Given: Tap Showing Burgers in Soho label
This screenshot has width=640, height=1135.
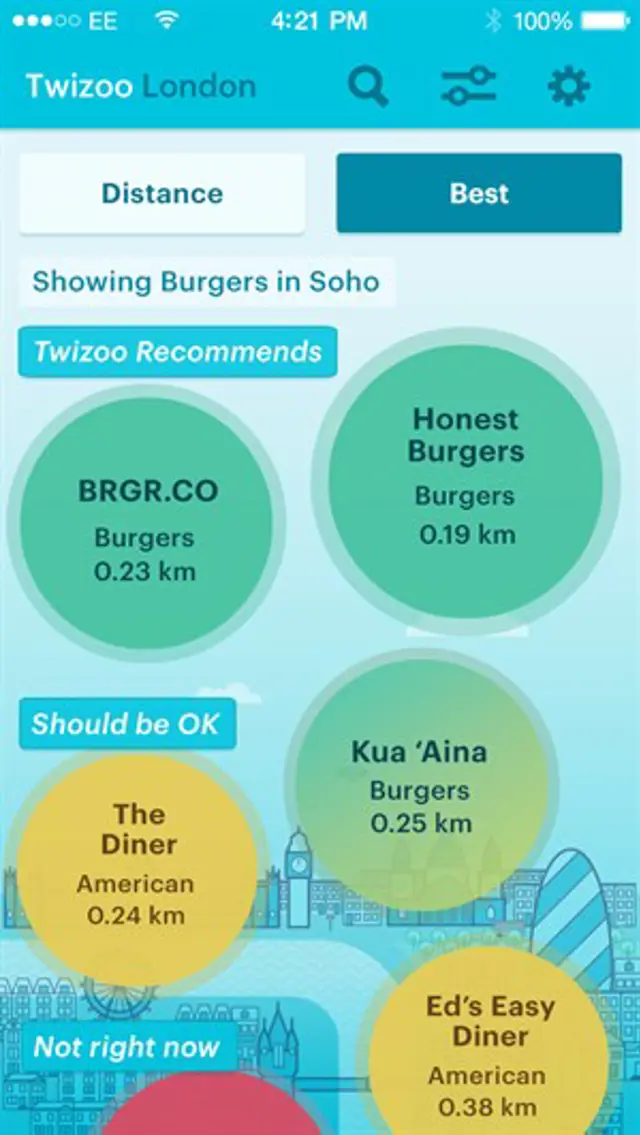Looking at the screenshot, I should 206,282.
